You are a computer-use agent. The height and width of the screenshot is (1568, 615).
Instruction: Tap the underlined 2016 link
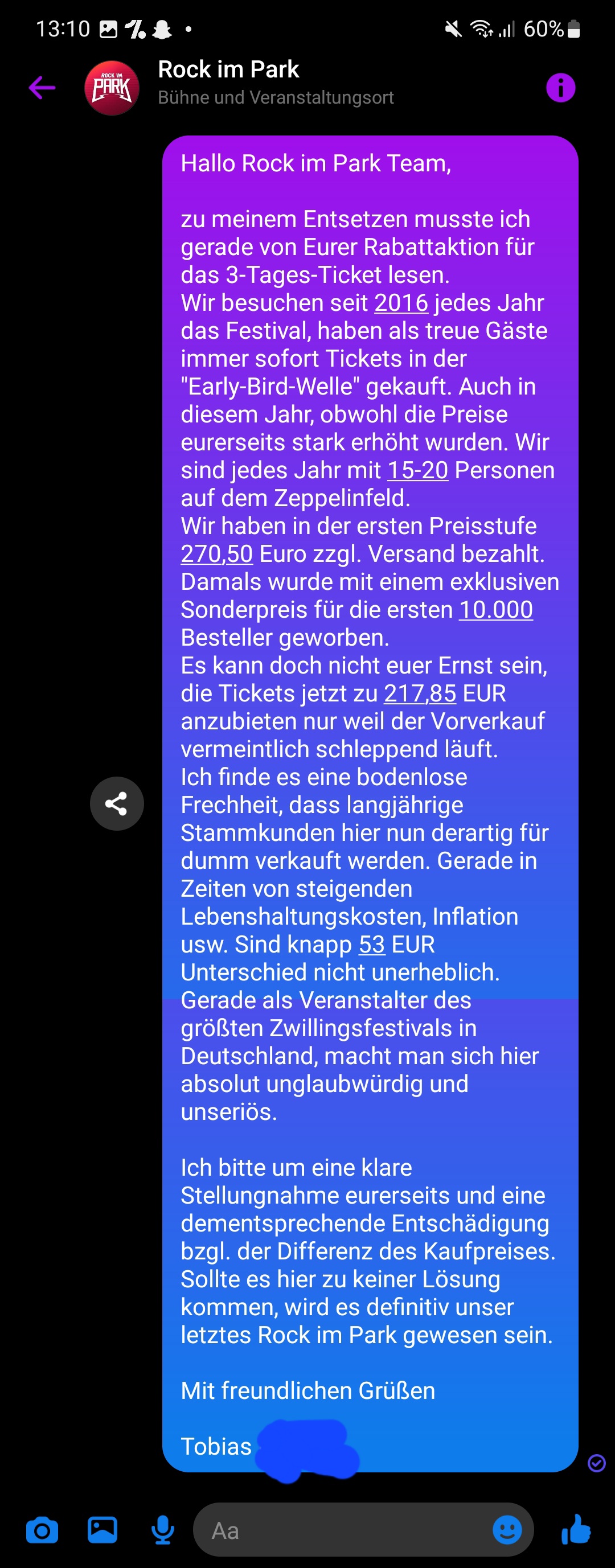click(x=401, y=302)
